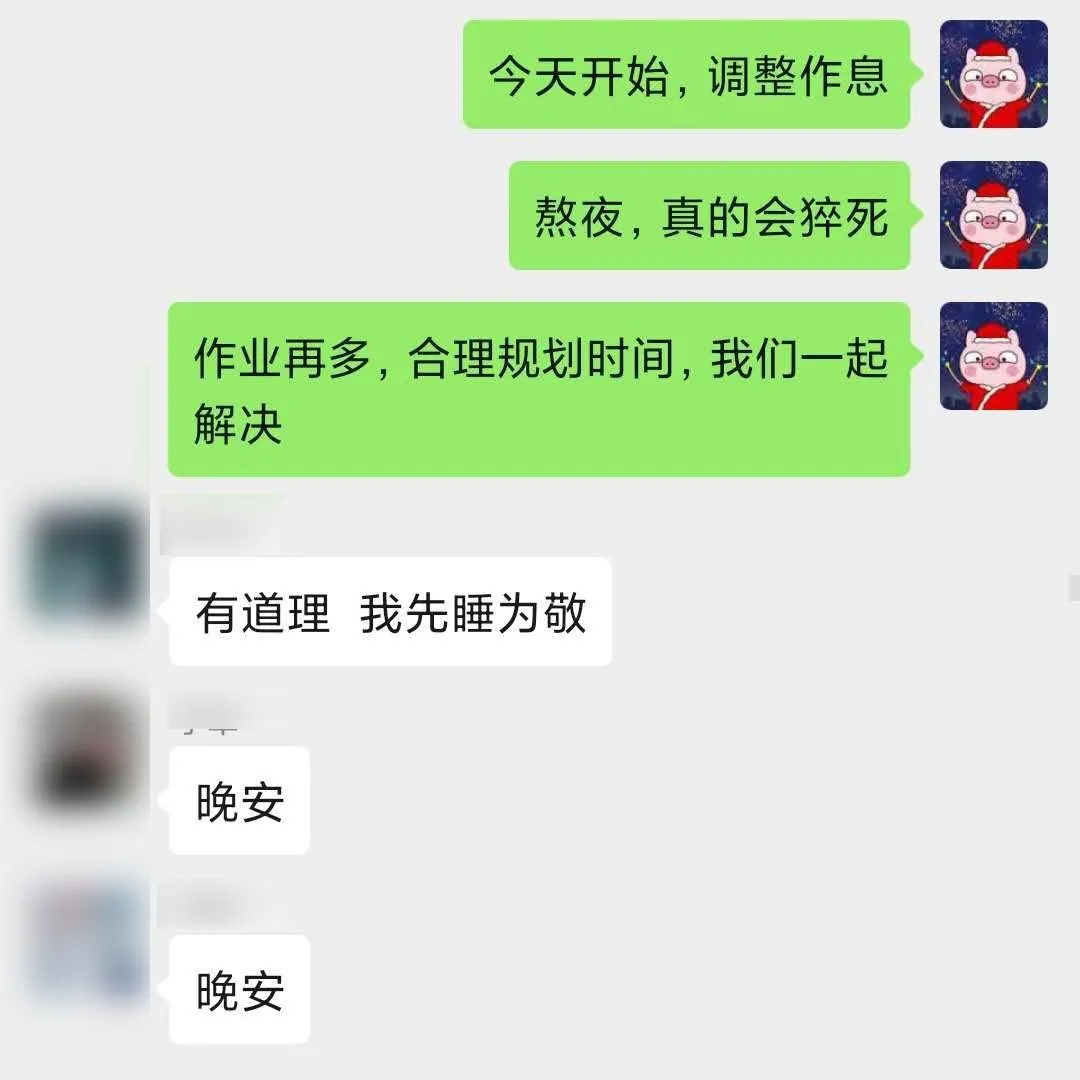Open sender's avatar beside 今天开始，调整作息
This screenshot has height=1080, width=1080.
[x=993, y=74]
